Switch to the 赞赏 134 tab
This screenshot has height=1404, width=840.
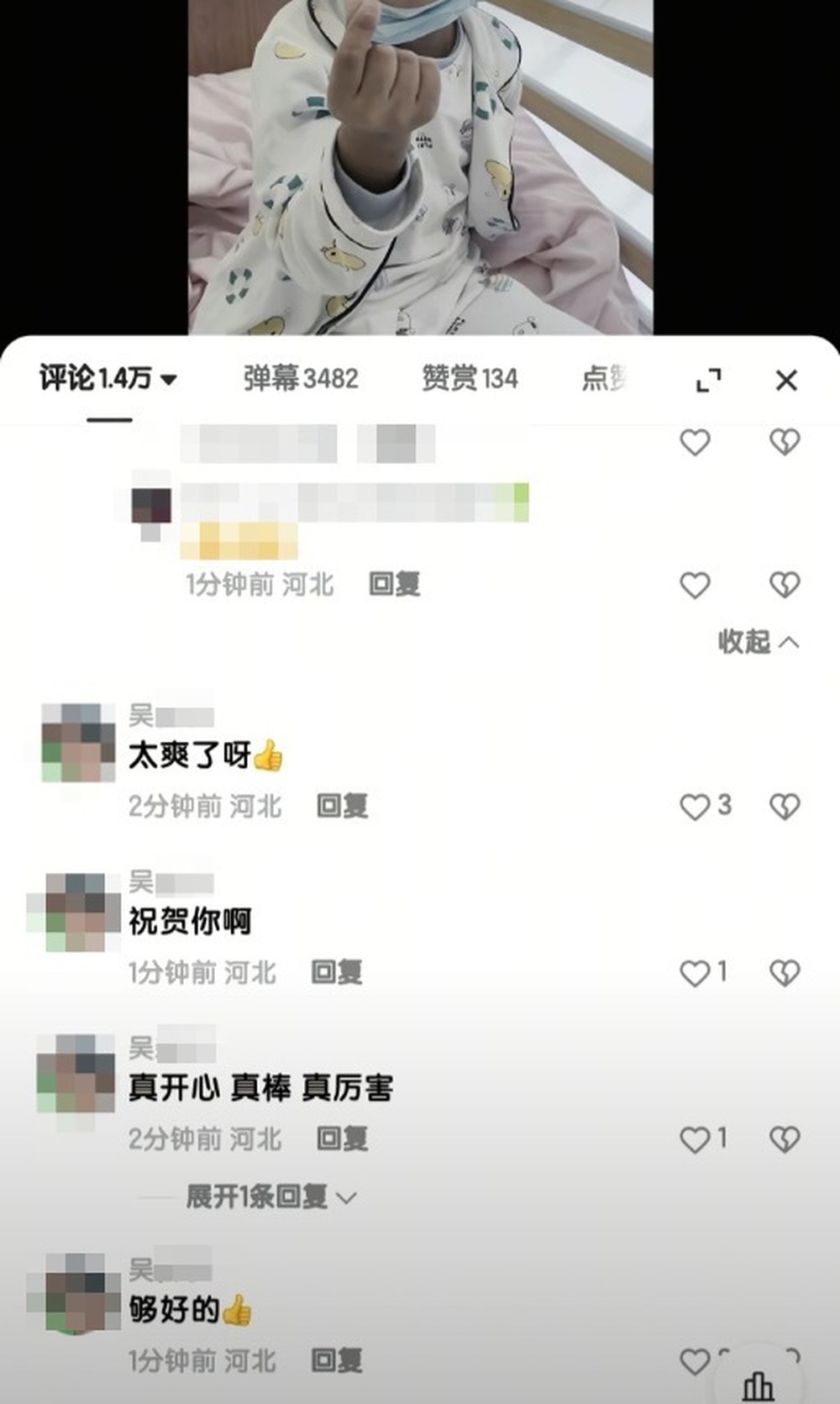(470, 378)
